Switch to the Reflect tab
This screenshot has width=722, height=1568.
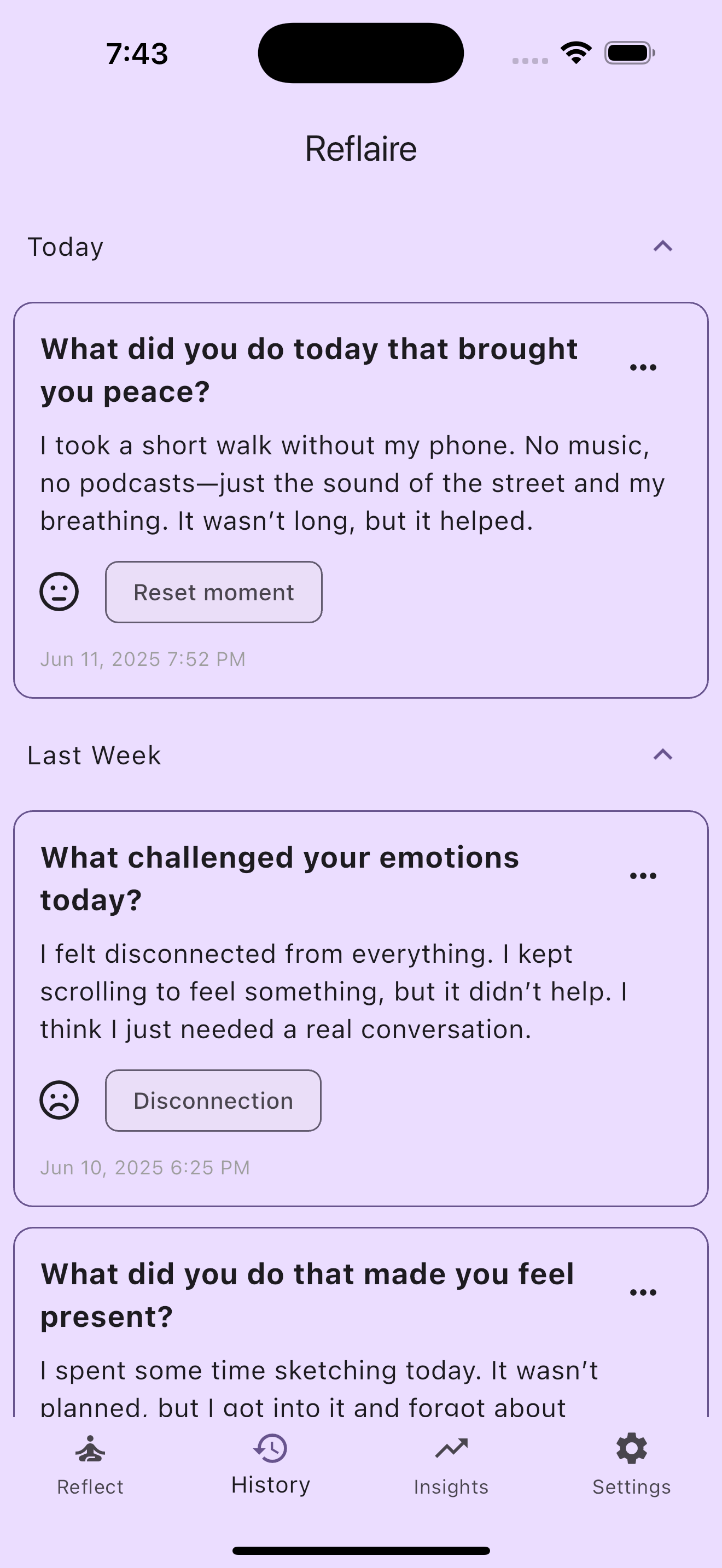point(90,1467)
